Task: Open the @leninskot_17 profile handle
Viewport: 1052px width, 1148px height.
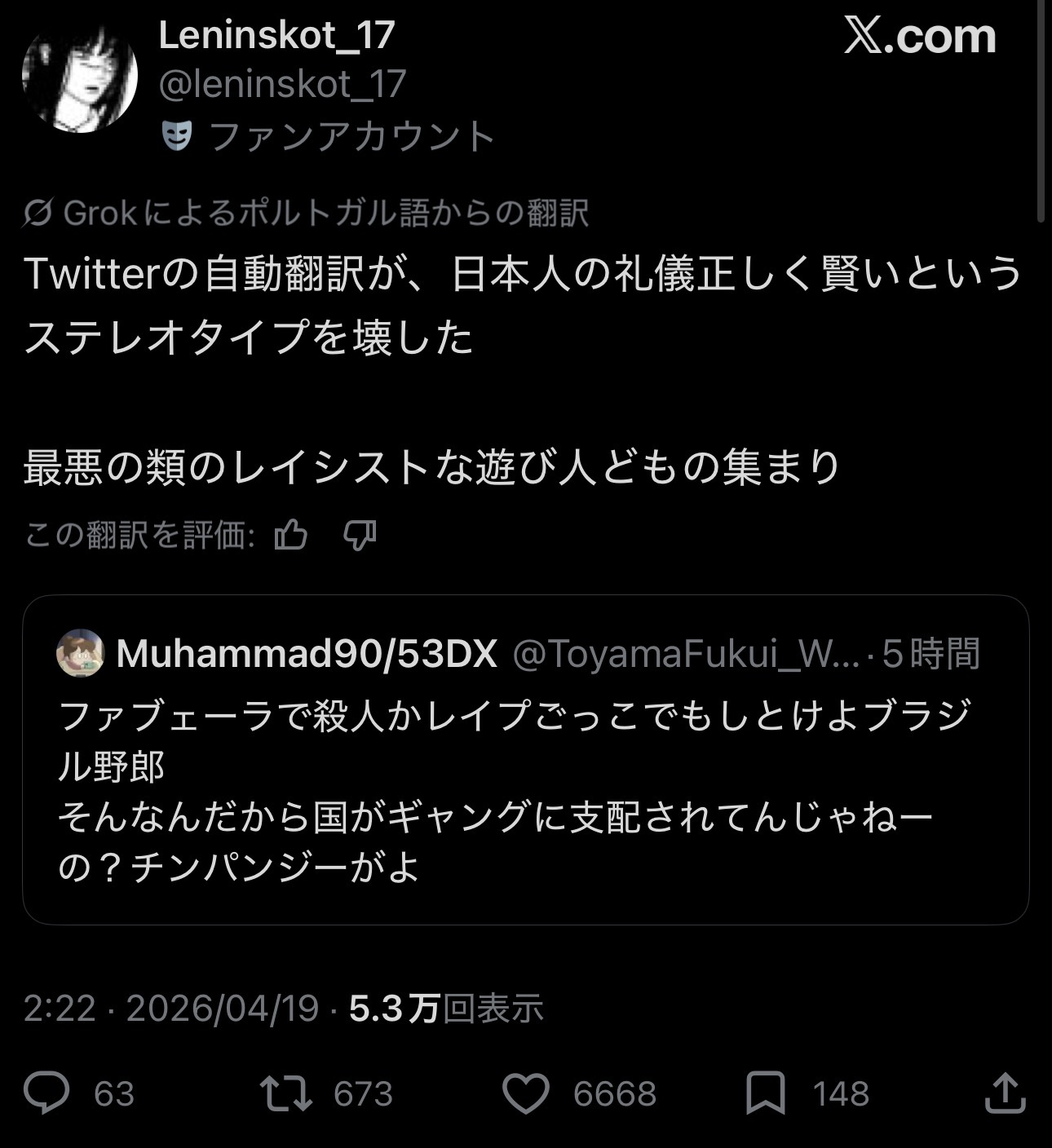Action: click(281, 84)
